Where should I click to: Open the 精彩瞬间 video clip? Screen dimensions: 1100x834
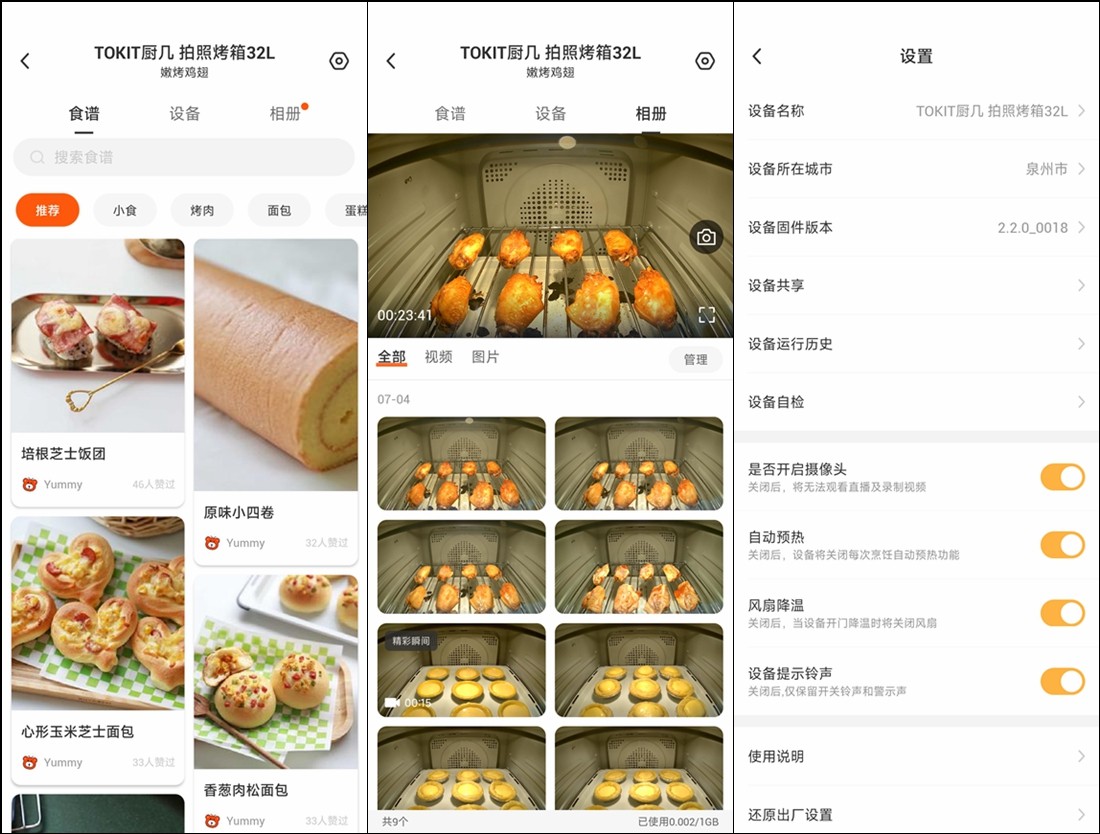click(462, 669)
